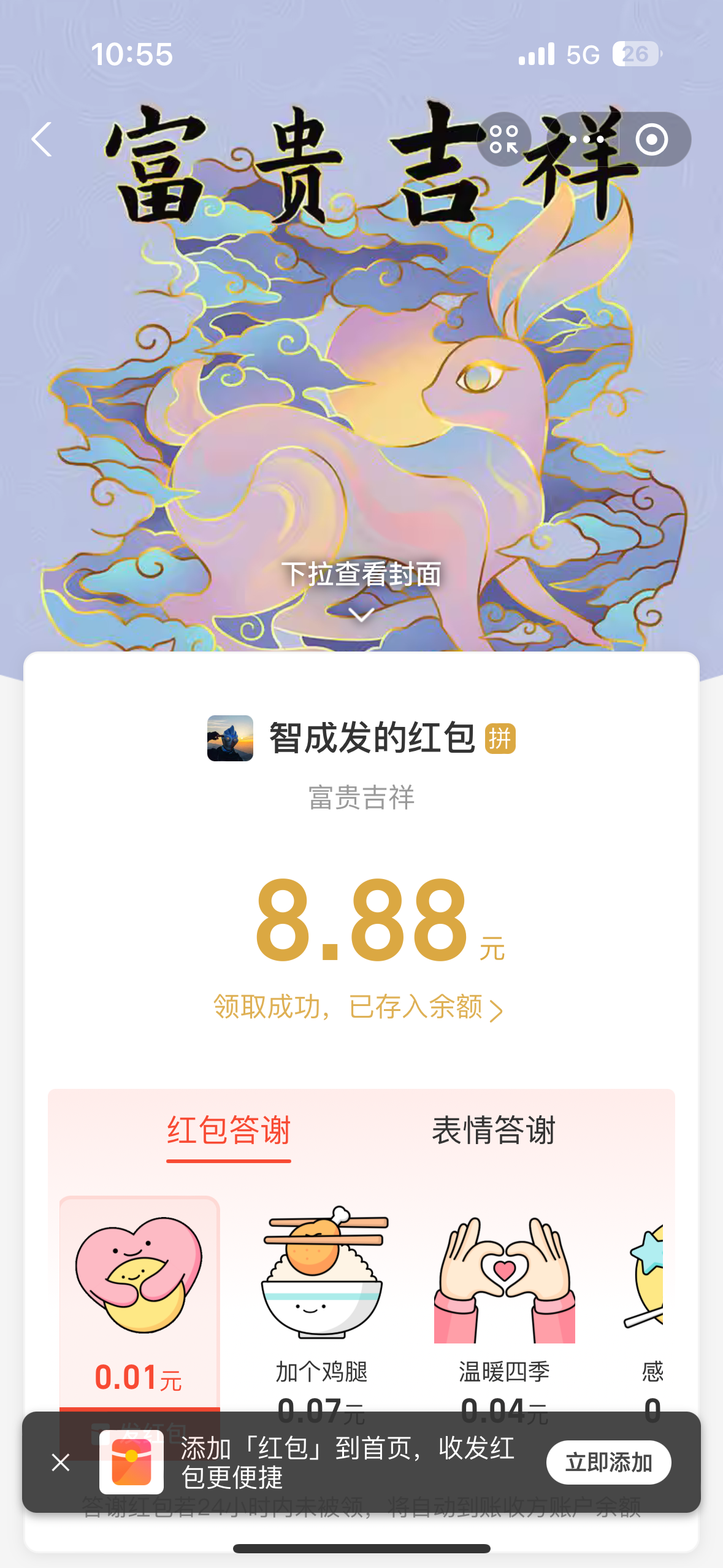
Task: Select 温暖四季 0.04元 option
Action: click(x=504, y=1301)
